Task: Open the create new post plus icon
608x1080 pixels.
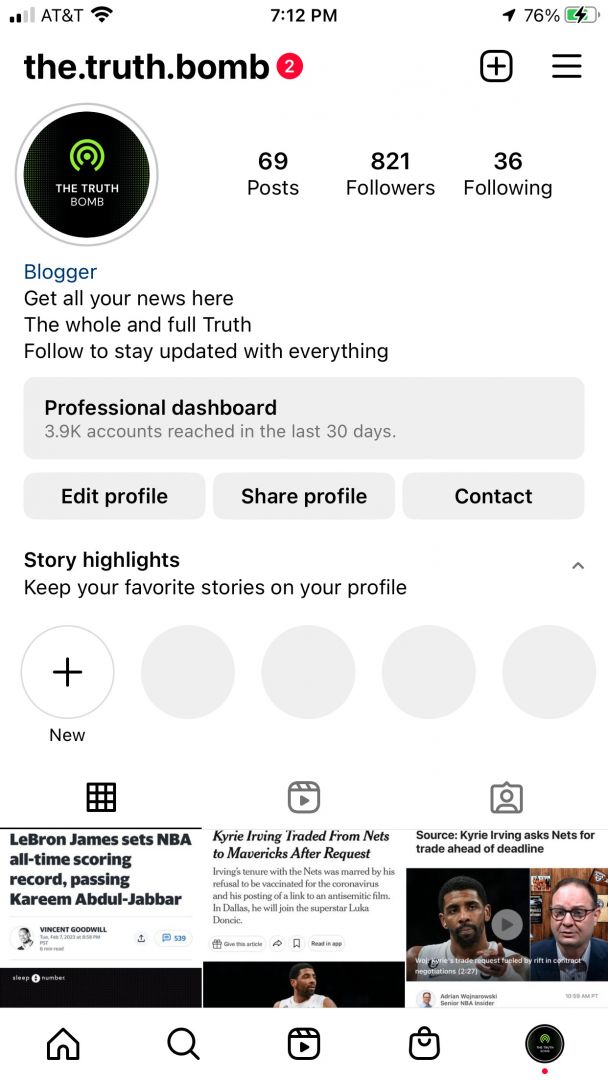Action: pos(496,67)
